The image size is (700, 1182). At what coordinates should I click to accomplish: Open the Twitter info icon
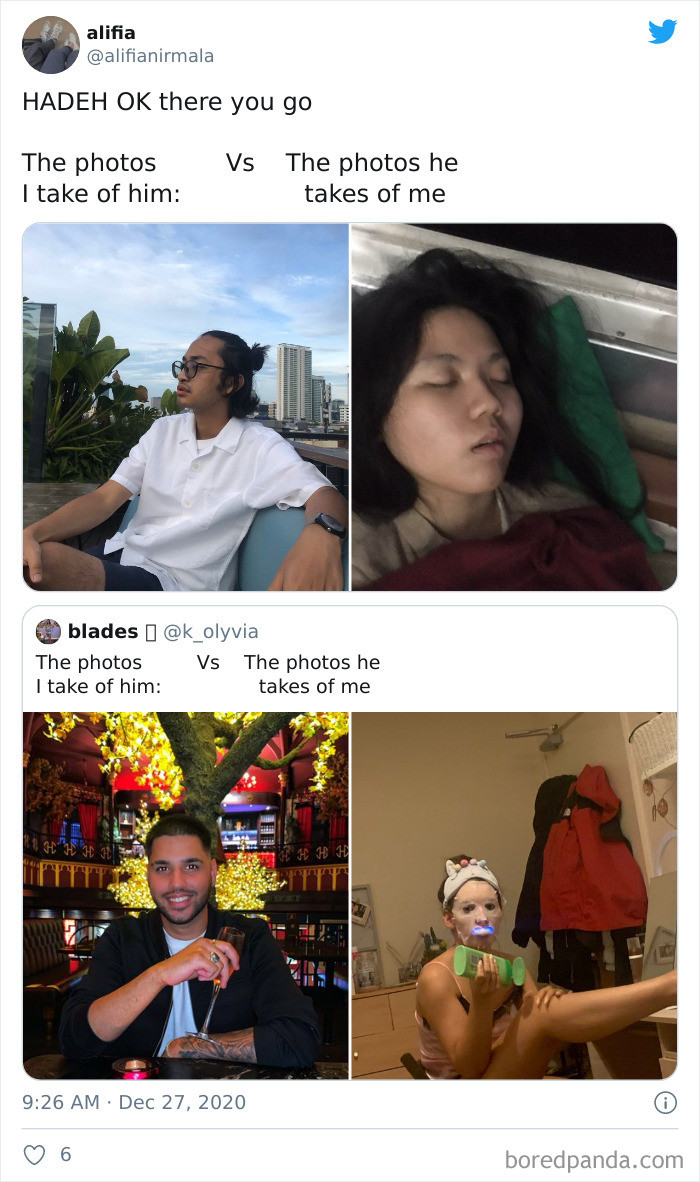664,1103
